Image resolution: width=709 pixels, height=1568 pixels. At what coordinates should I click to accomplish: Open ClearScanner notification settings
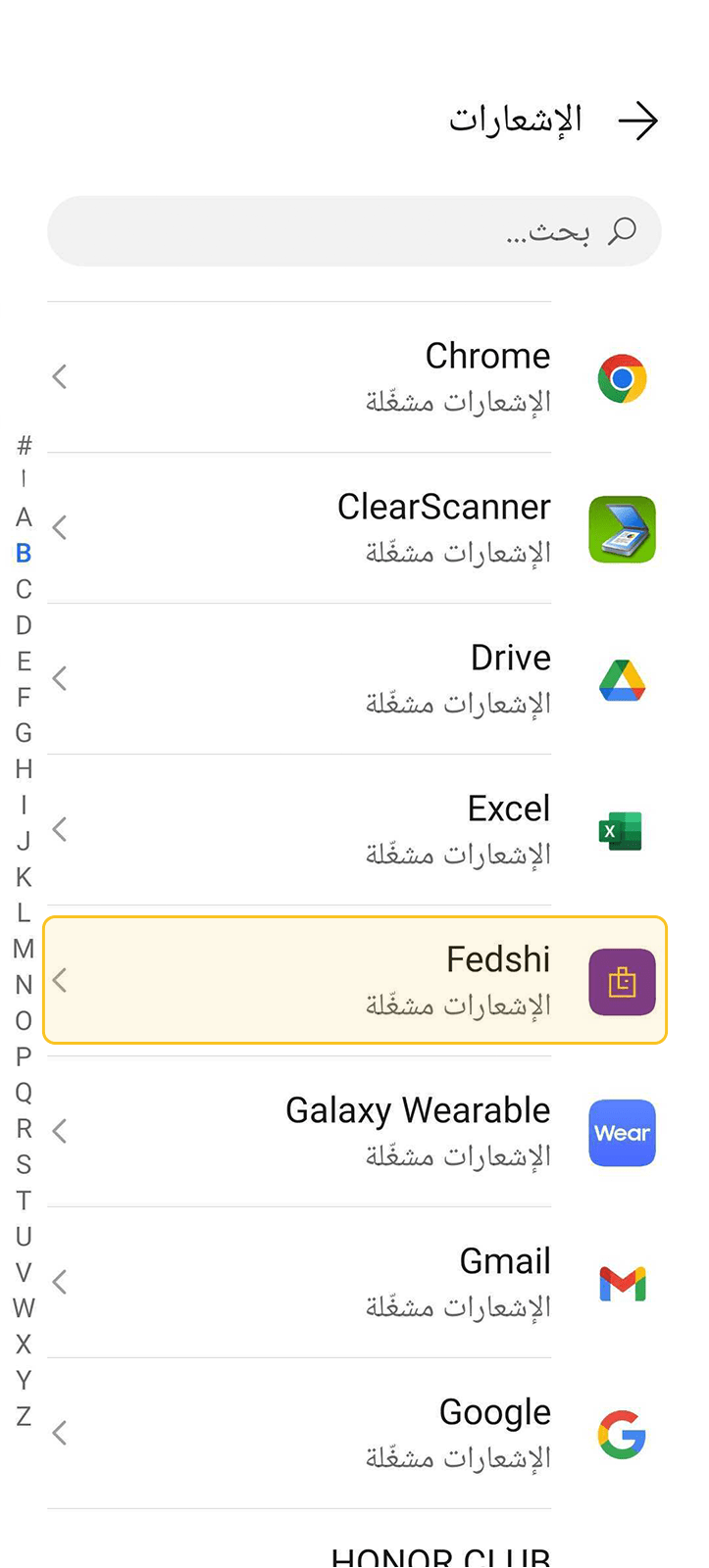[x=354, y=528]
